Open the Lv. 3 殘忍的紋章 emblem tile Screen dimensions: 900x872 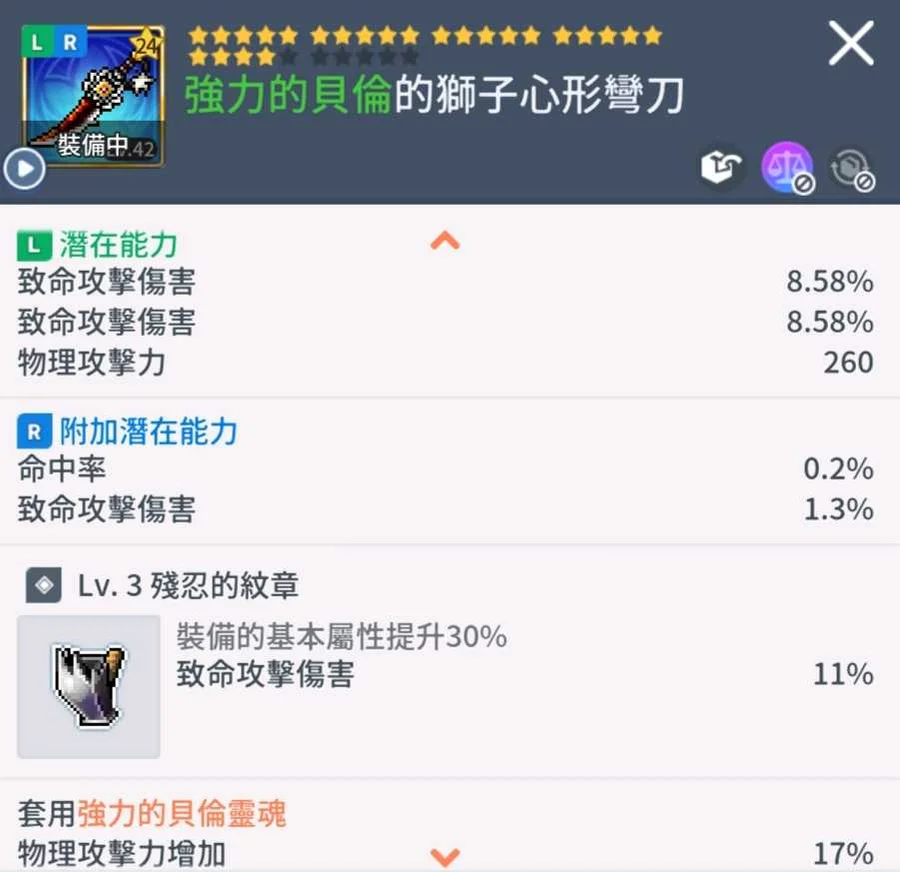pos(89,686)
